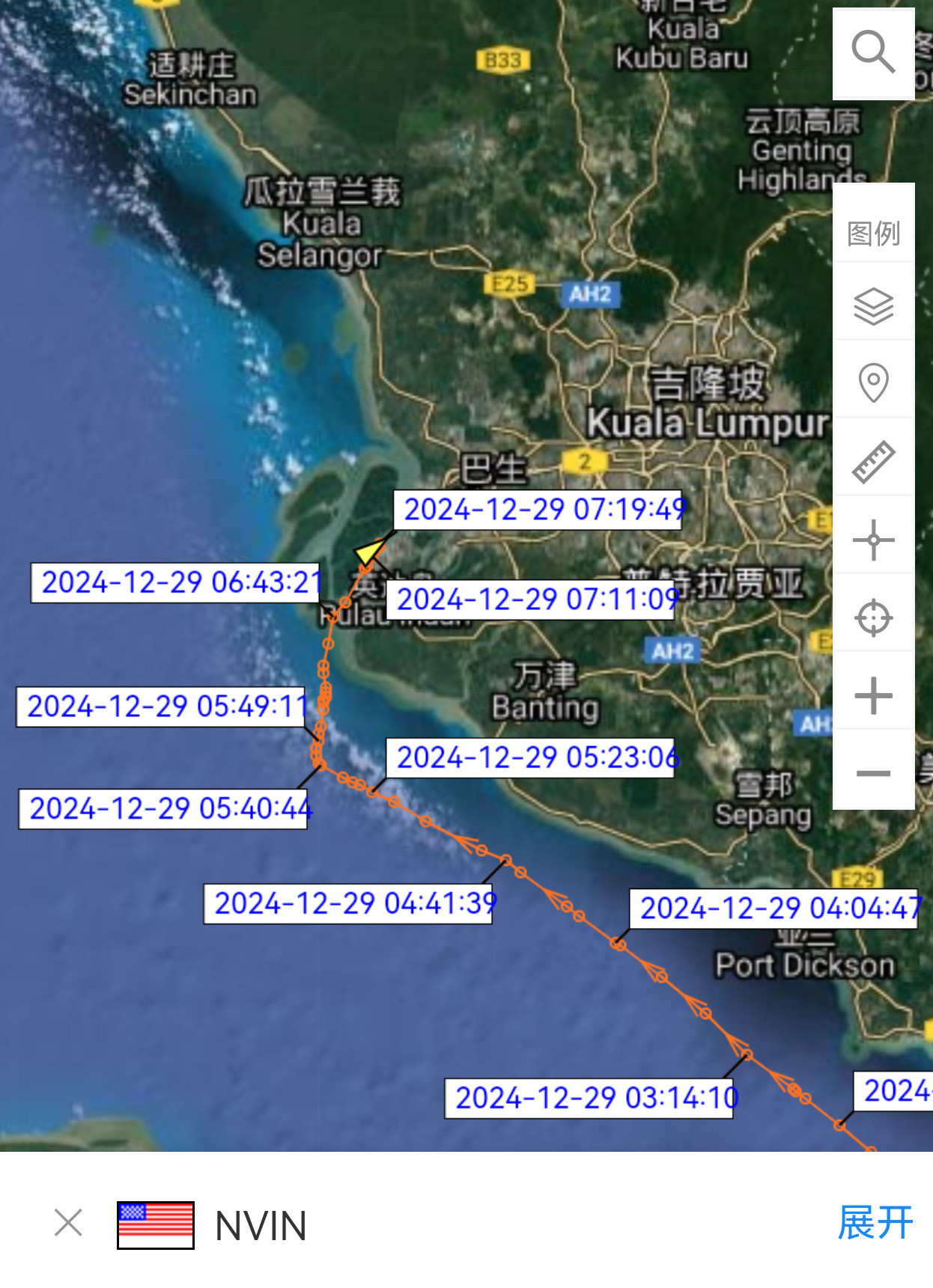933x1288 pixels.
Task: Tap the yellow NVIN ship marker
Action: pyautogui.click(x=368, y=553)
